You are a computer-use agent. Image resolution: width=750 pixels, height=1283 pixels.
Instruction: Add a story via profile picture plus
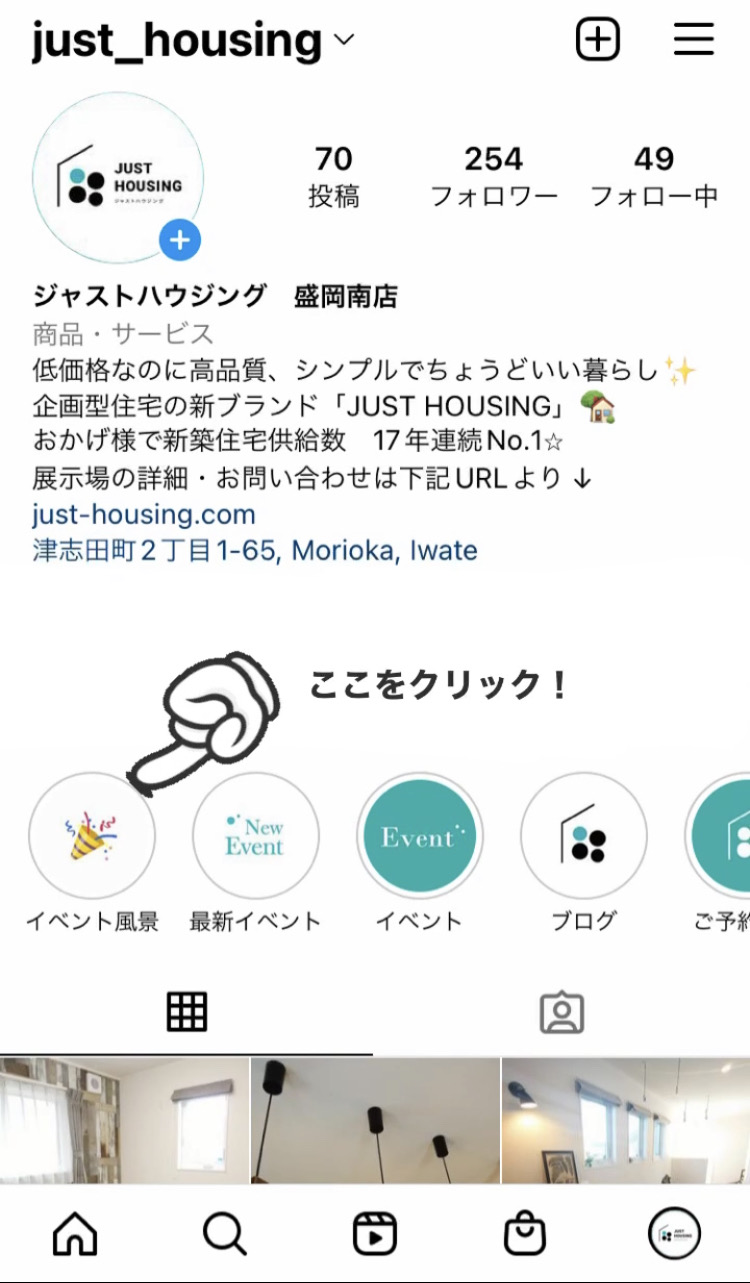pos(180,240)
